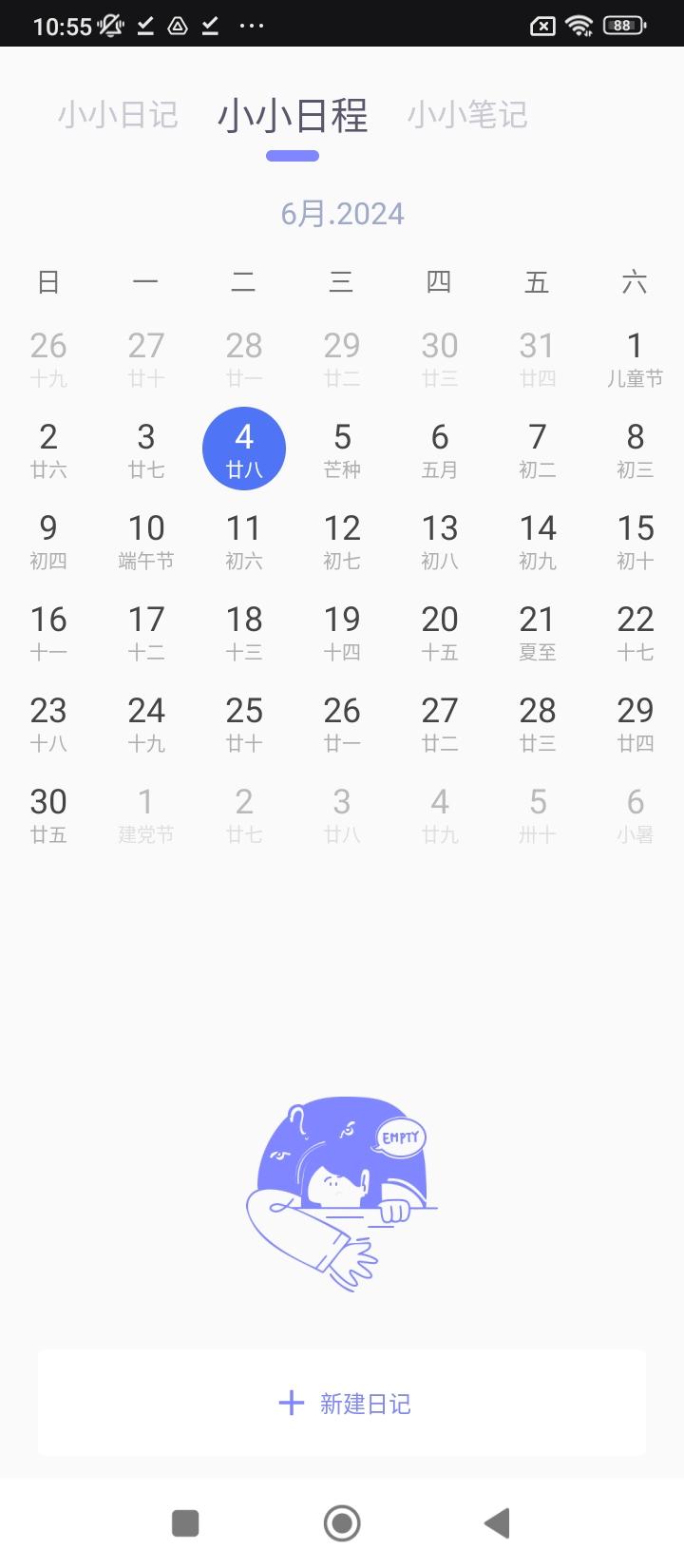
Task: Switch to the 小小日记 tab
Action: pos(118,115)
